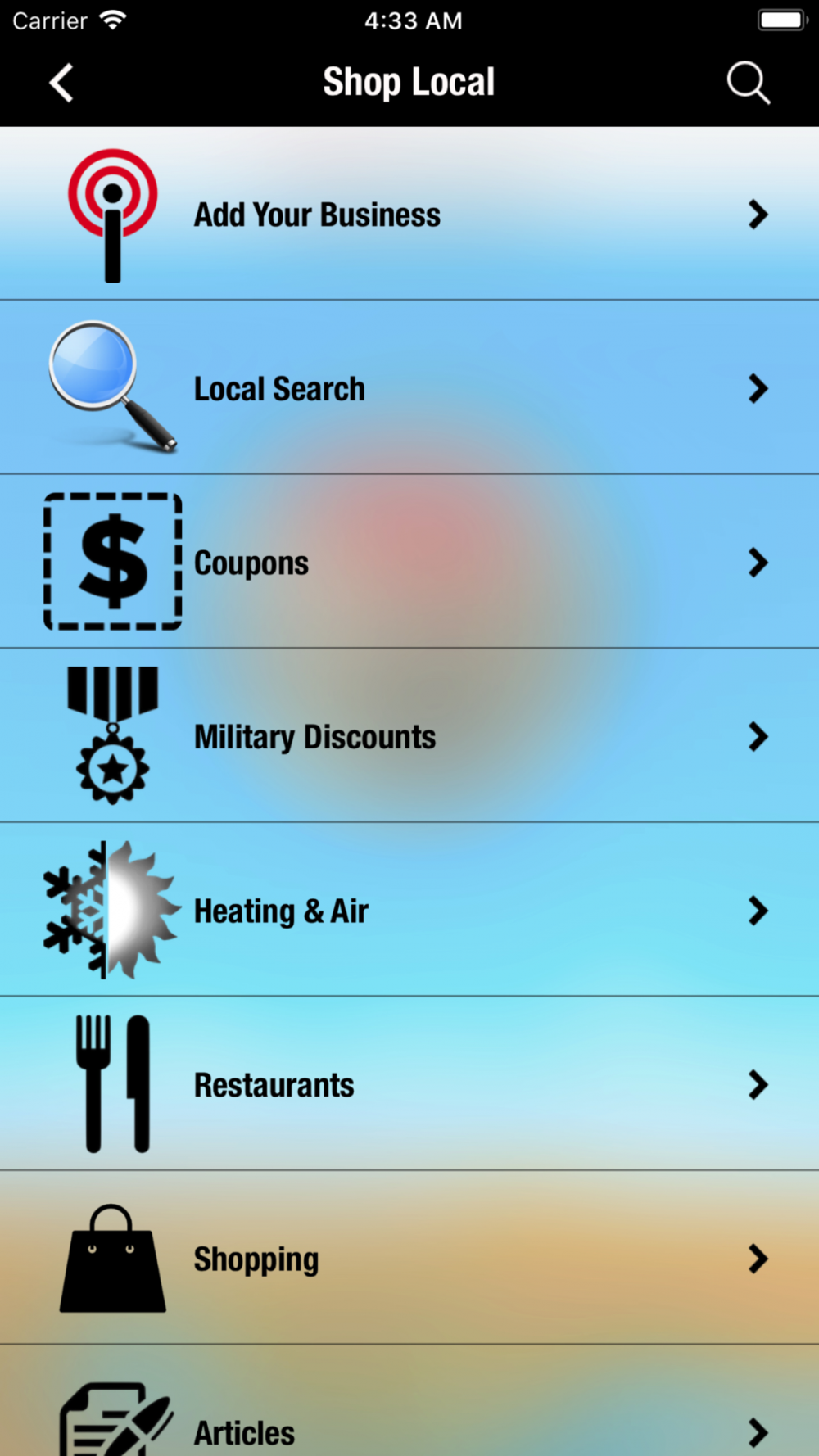Image resolution: width=819 pixels, height=1456 pixels.
Task: Open Add Your Business
Action: [409, 214]
